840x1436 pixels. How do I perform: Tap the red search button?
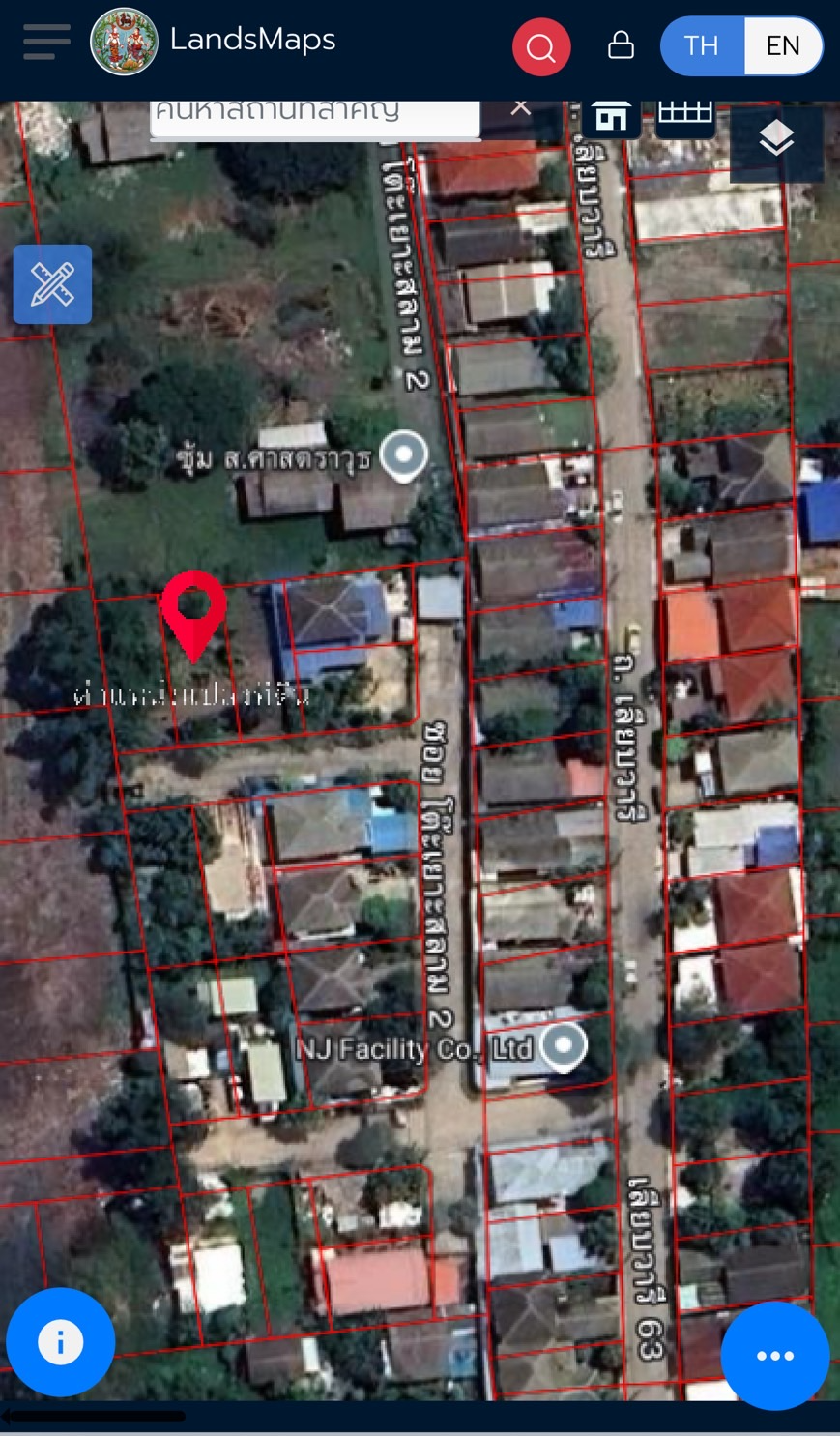click(x=541, y=46)
